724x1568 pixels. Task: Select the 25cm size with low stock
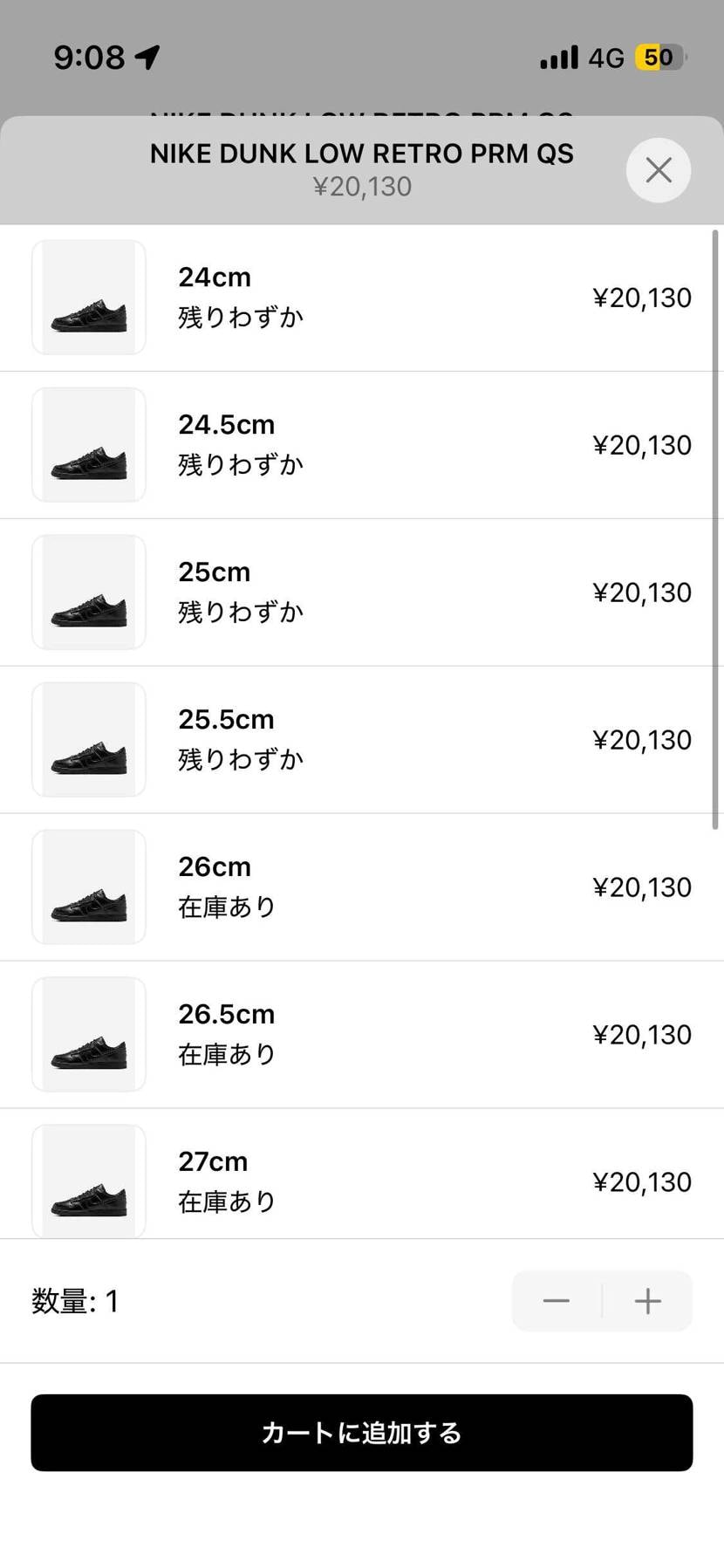coord(362,592)
